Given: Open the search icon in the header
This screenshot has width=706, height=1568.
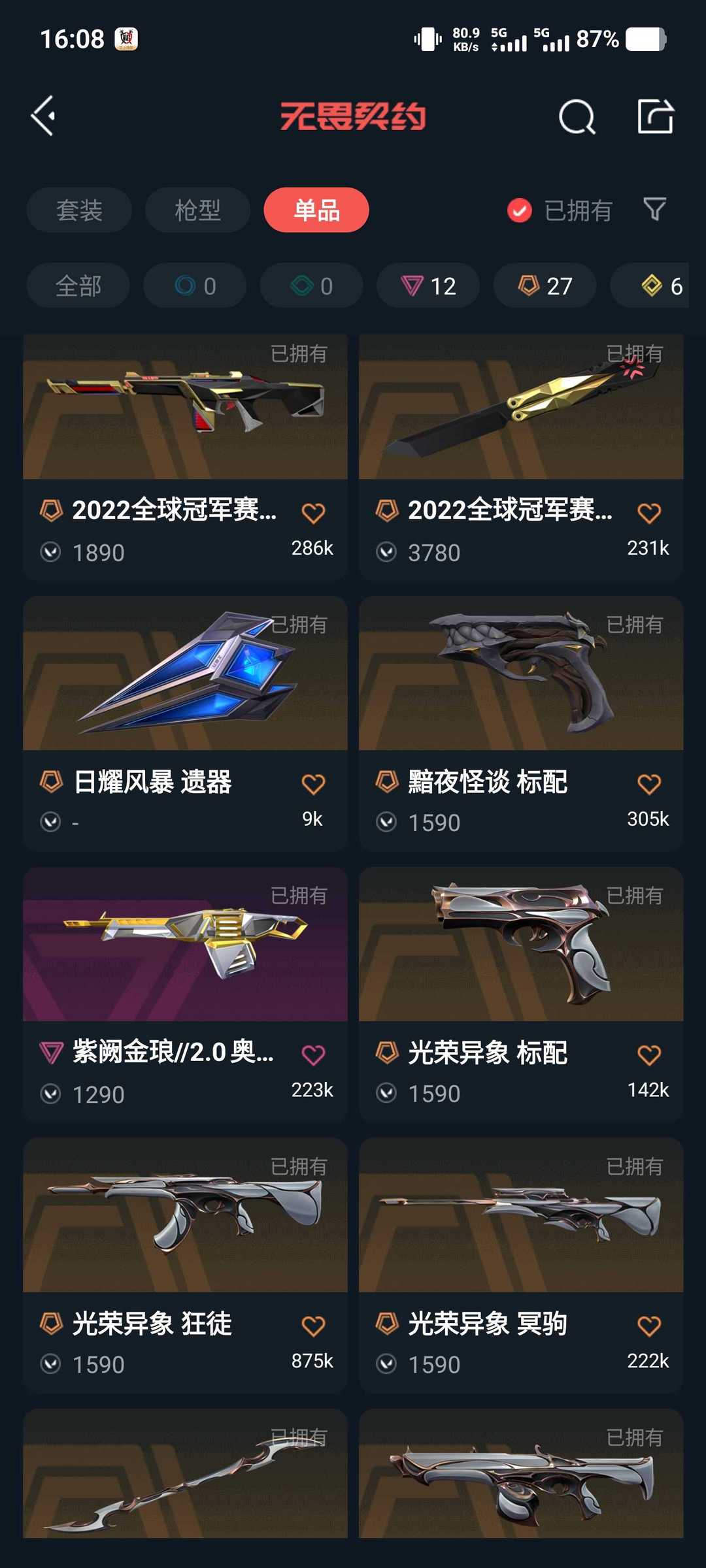Looking at the screenshot, I should [x=577, y=117].
